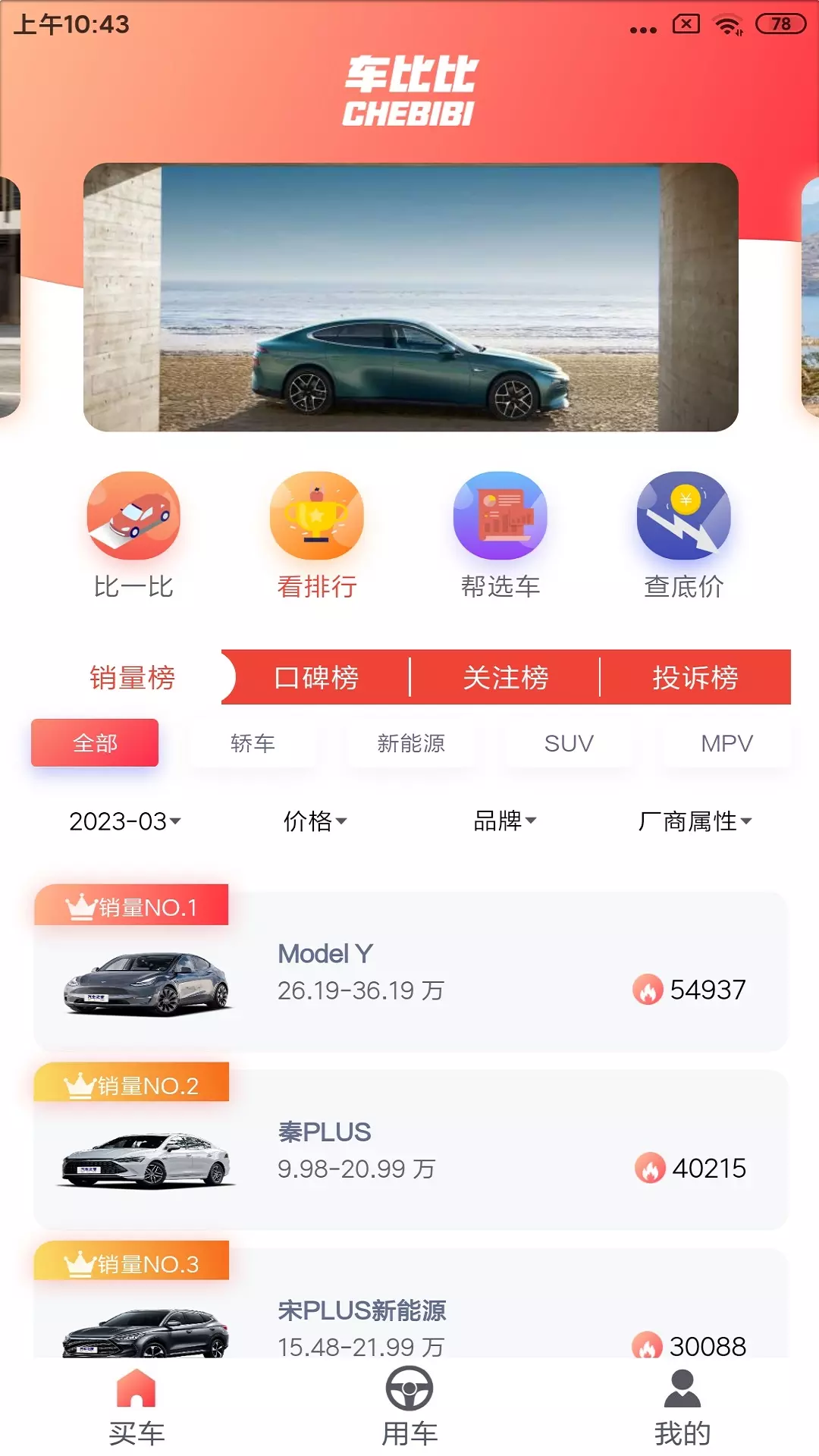Open the 秦PLUS ranking card
Viewport: 819px width, 1456px height.
pyautogui.click(x=411, y=1150)
